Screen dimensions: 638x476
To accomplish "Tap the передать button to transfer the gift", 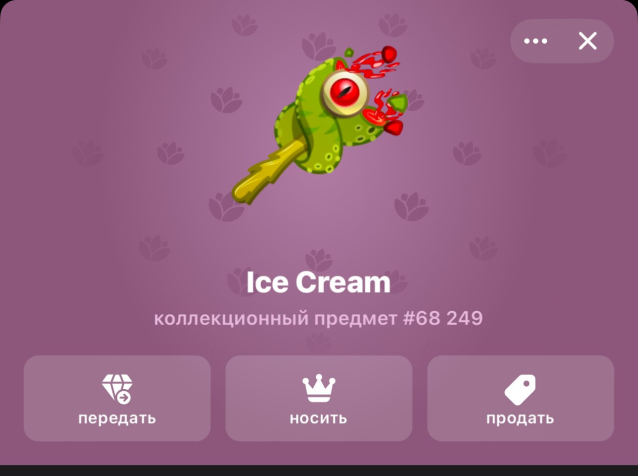I will pyautogui.click(x=117, y=398).
